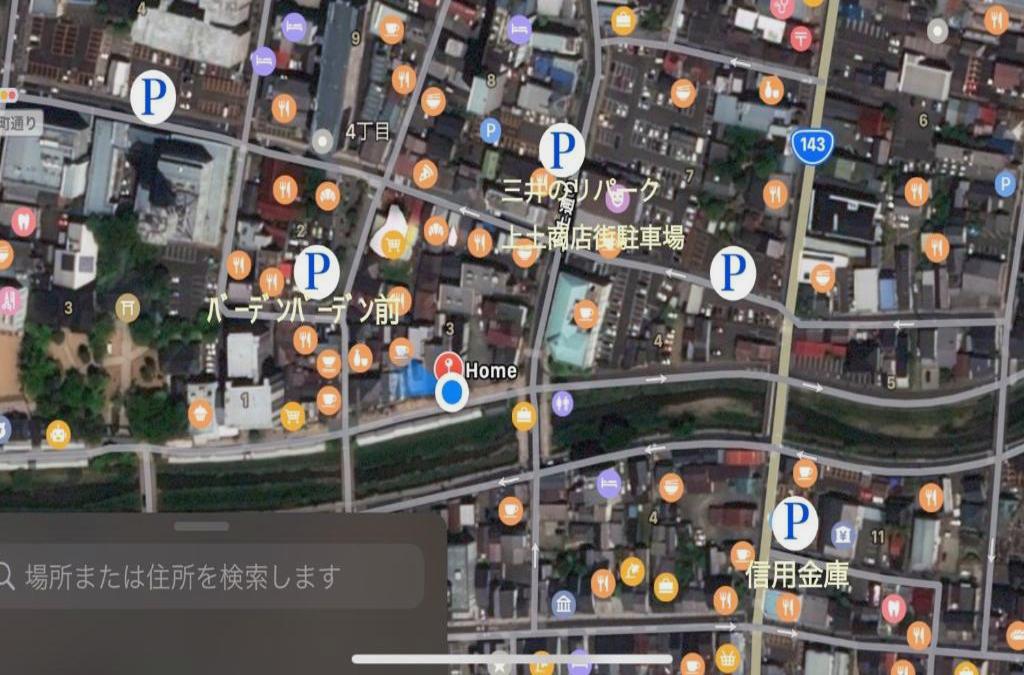Image resolution: width=1024 pixels, height=675 pixels.
Task: Open the 三井のリパーク 上土商店街駐車場 parking marker
Action: pyautogui.click(x=562, y=150)
